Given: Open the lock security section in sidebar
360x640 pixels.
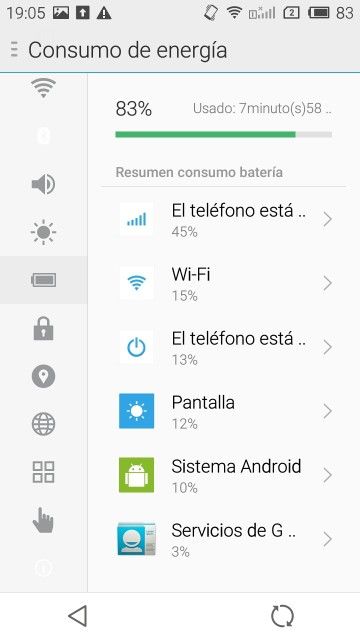Looking at the screenshot, I should (x=43, y=328).
